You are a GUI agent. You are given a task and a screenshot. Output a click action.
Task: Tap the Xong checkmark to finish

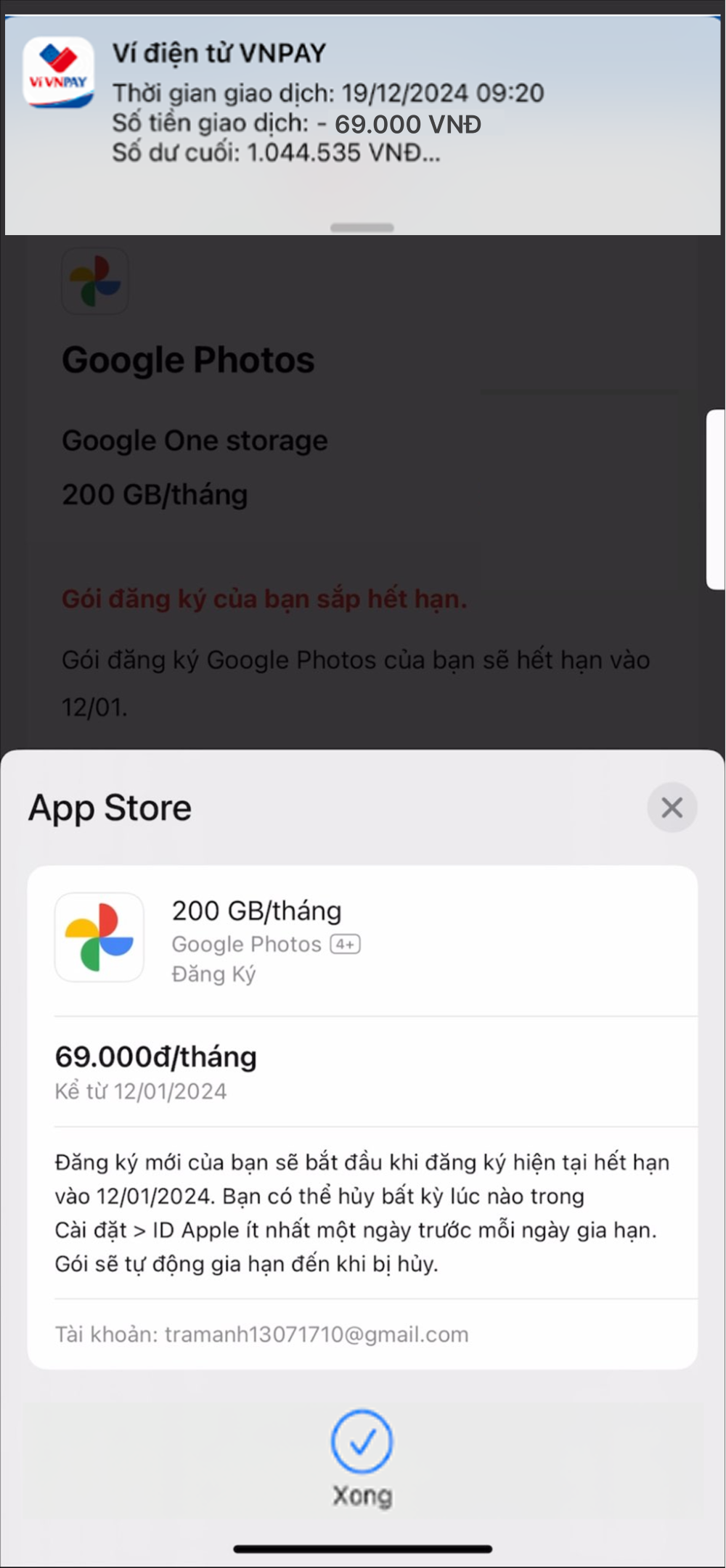pos(362,1442)
